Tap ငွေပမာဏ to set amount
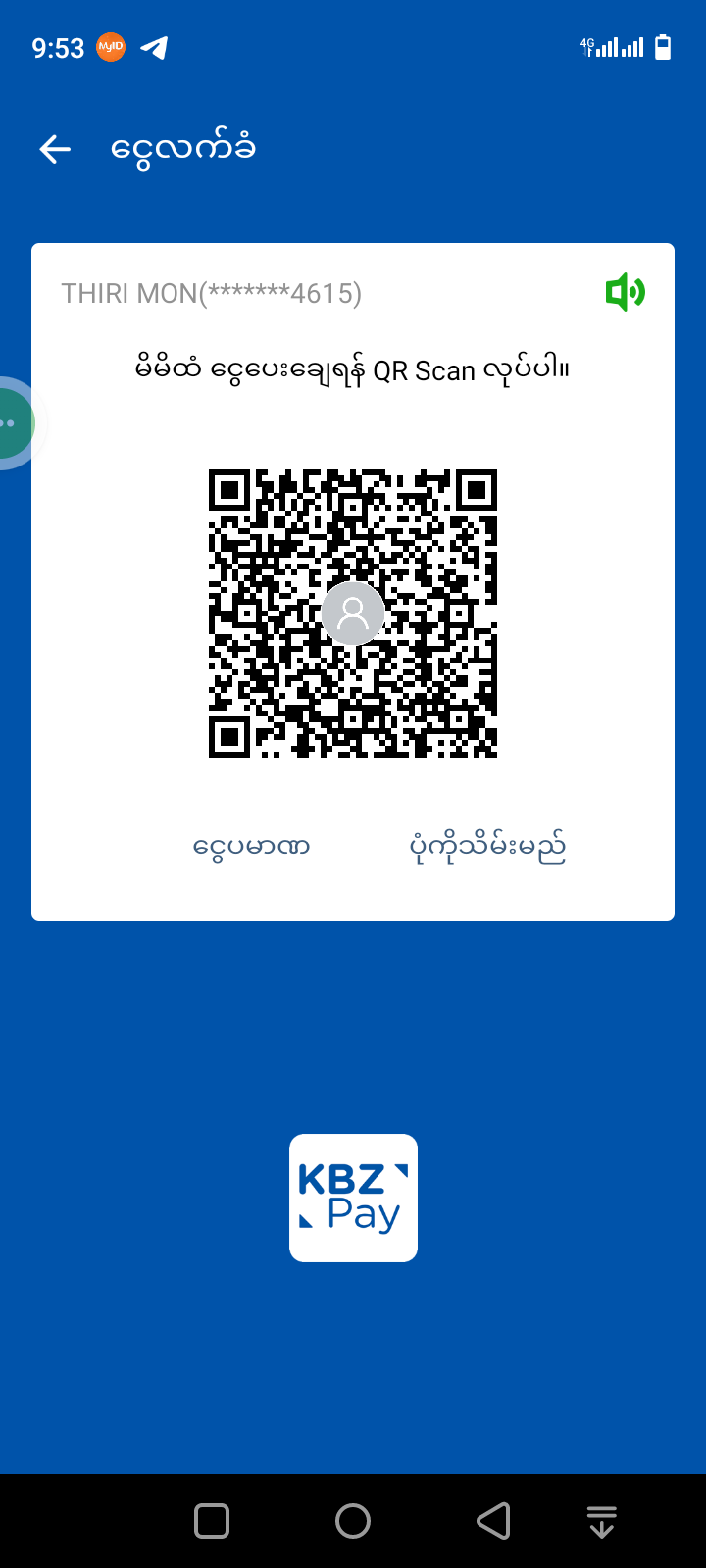The image size is (706, 1568). [251, 846]
